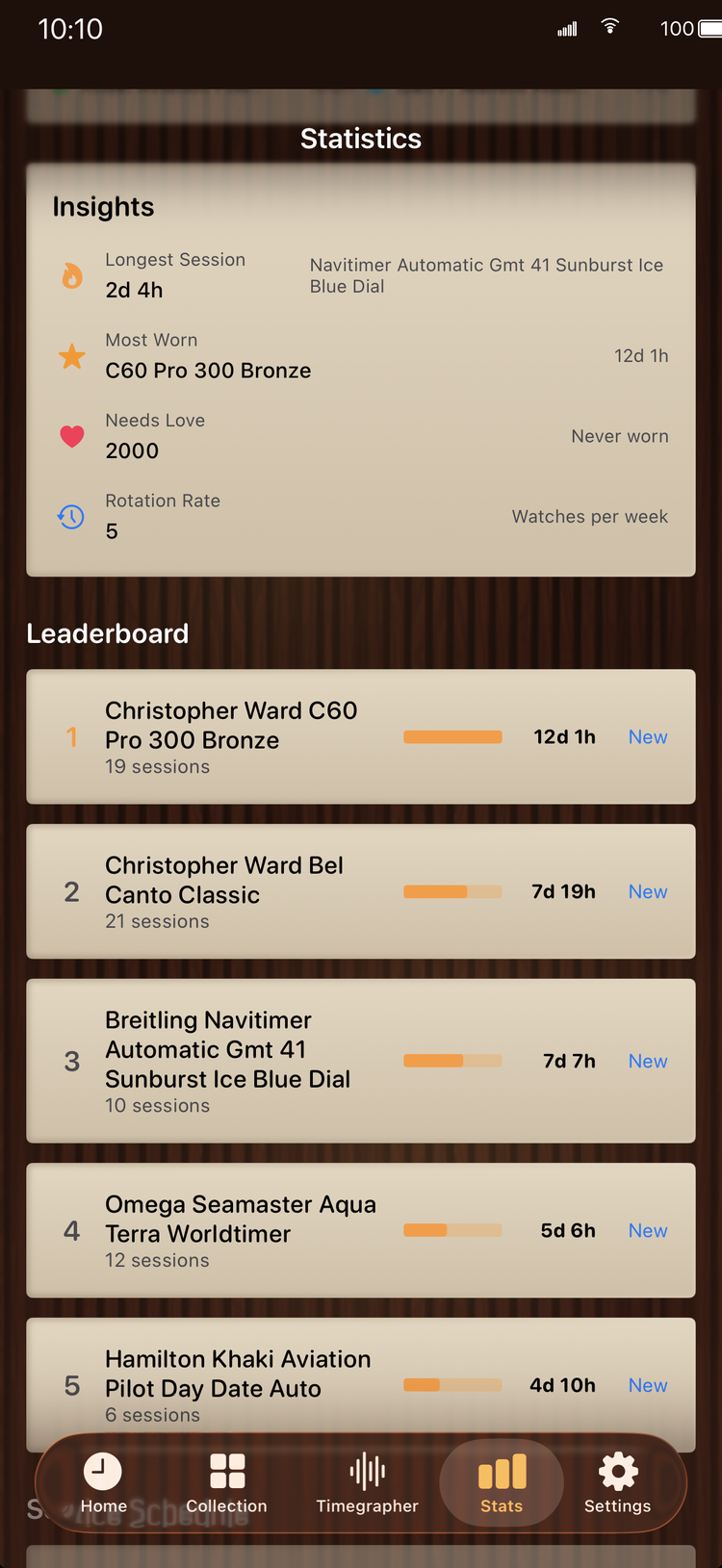Select the star icon next to Most Worn
The height and width of the screenshot is (1568, 722).
tap(70, 355)
